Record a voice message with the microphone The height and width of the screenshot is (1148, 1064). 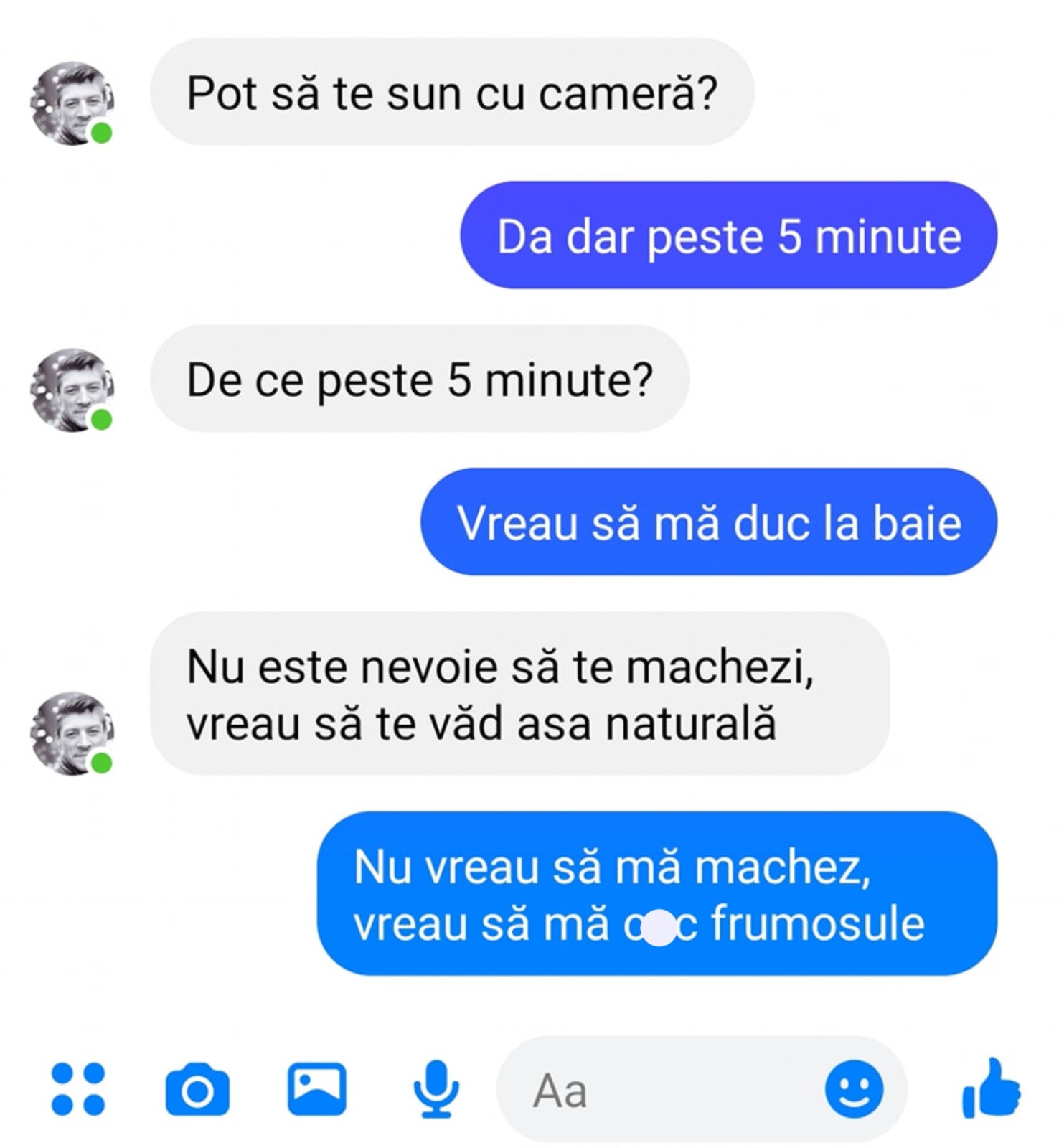click(436, 1089)
